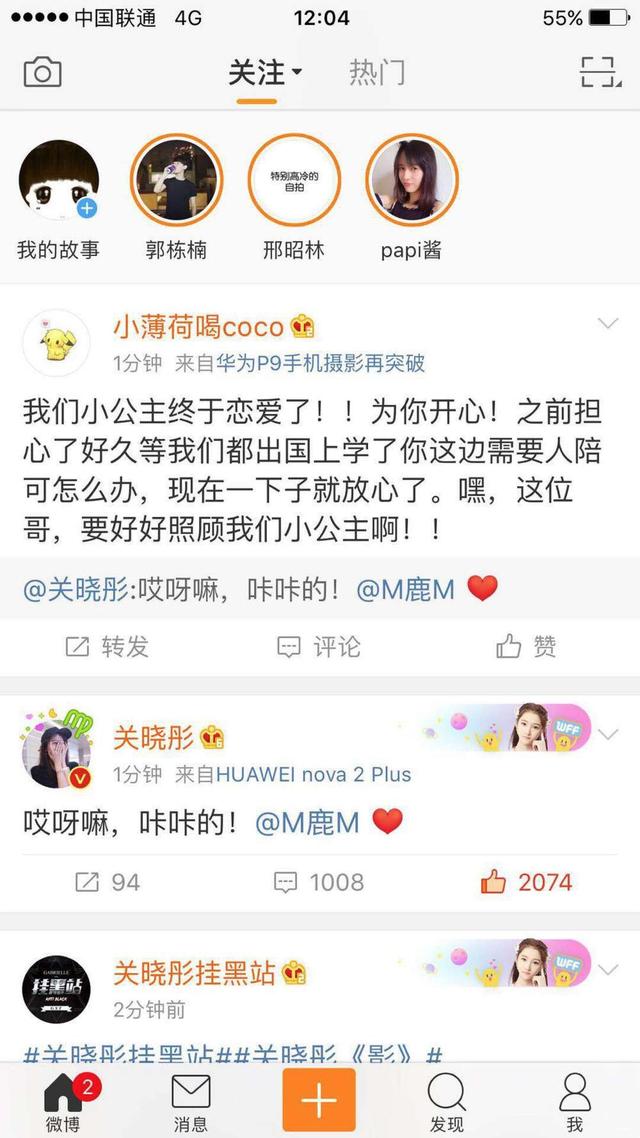Tap 转发 under 小薄荷喝coco's post
The image size is (640, 1138).
[107, 647]
